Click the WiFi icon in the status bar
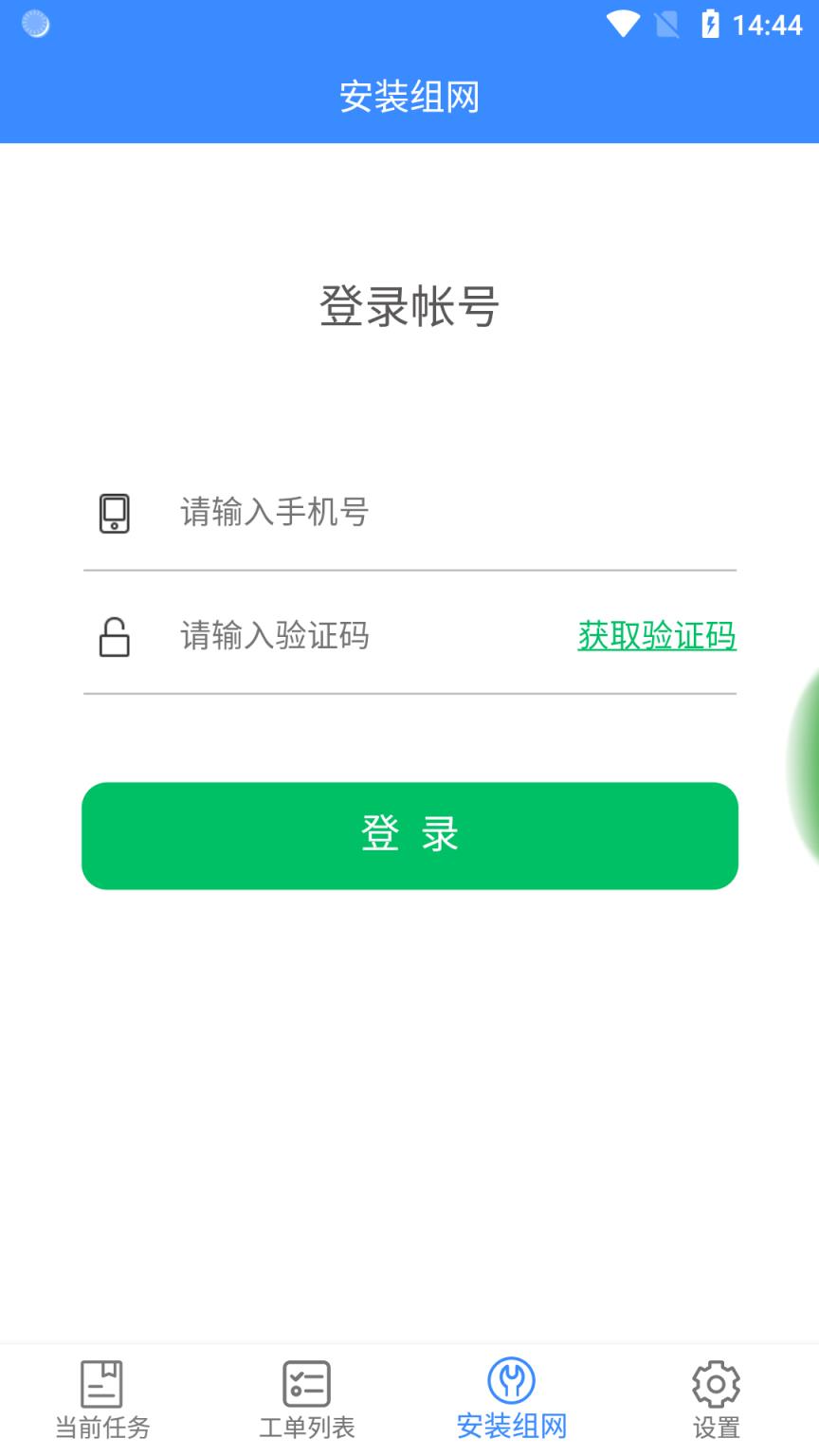Screen dimensions: 819x1456 [x=621, y=24]
